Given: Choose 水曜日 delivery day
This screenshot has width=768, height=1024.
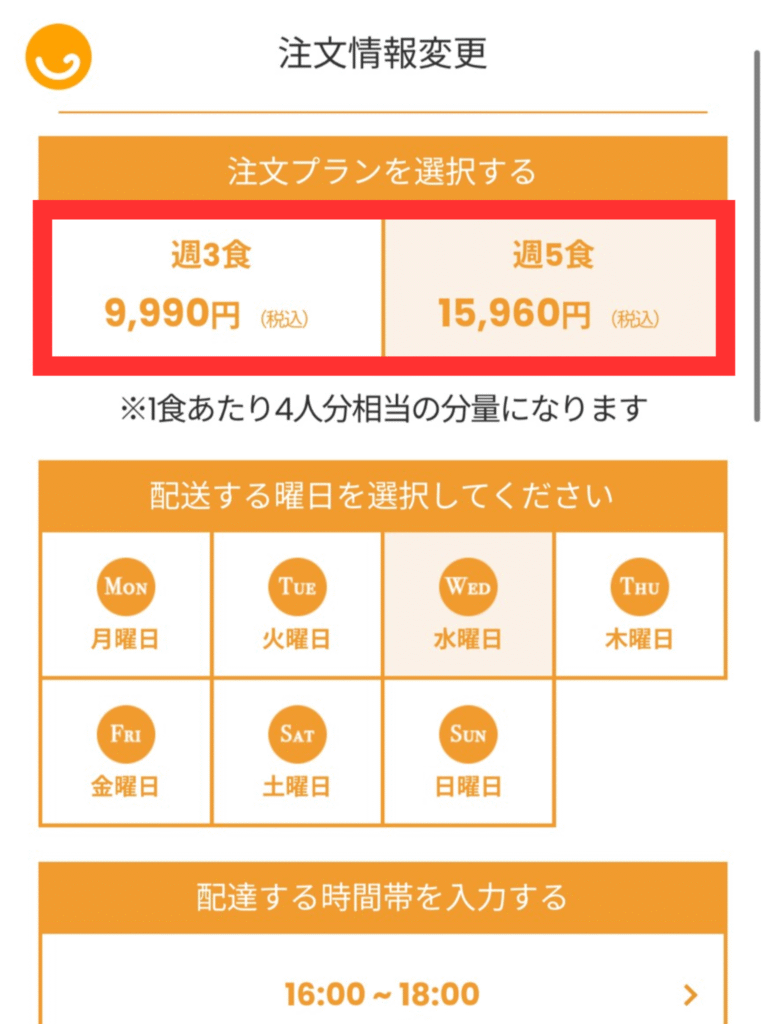Looking at the screenshot, I should [468, 604].
